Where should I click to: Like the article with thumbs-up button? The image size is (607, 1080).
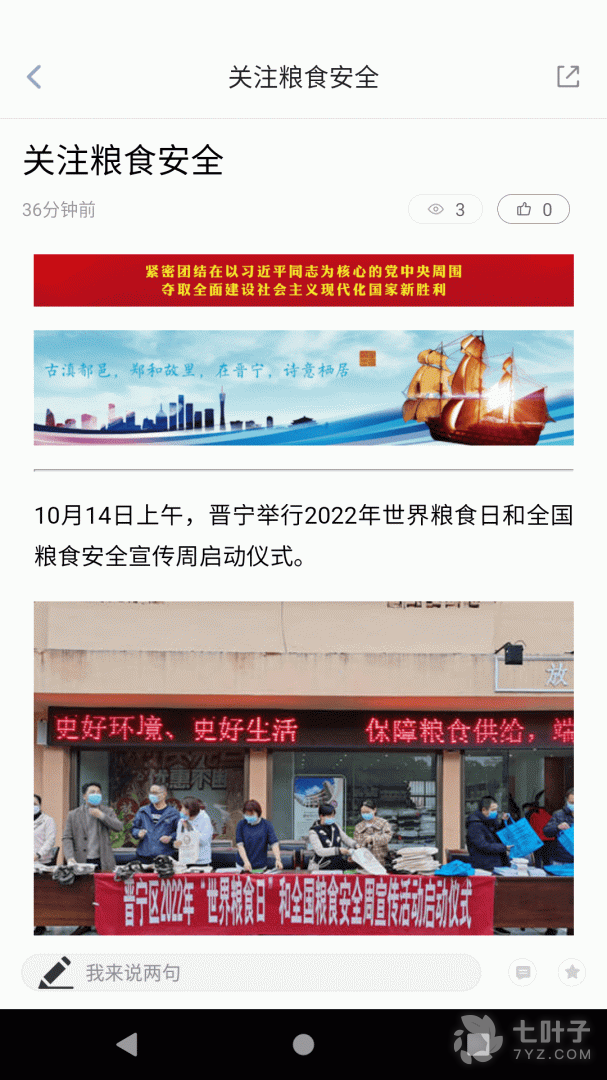[533, 209]
